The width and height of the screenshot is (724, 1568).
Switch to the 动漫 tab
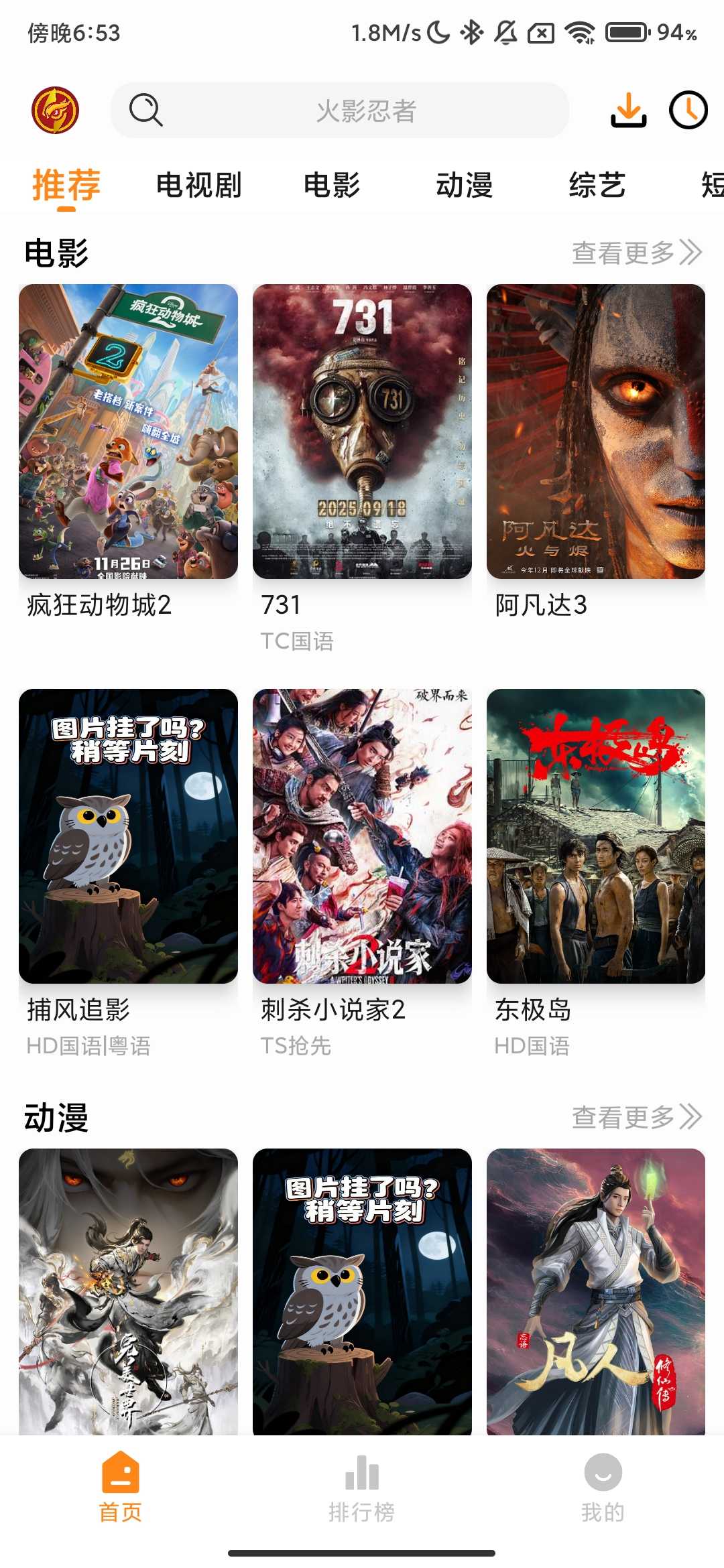(x=464, y=185)
